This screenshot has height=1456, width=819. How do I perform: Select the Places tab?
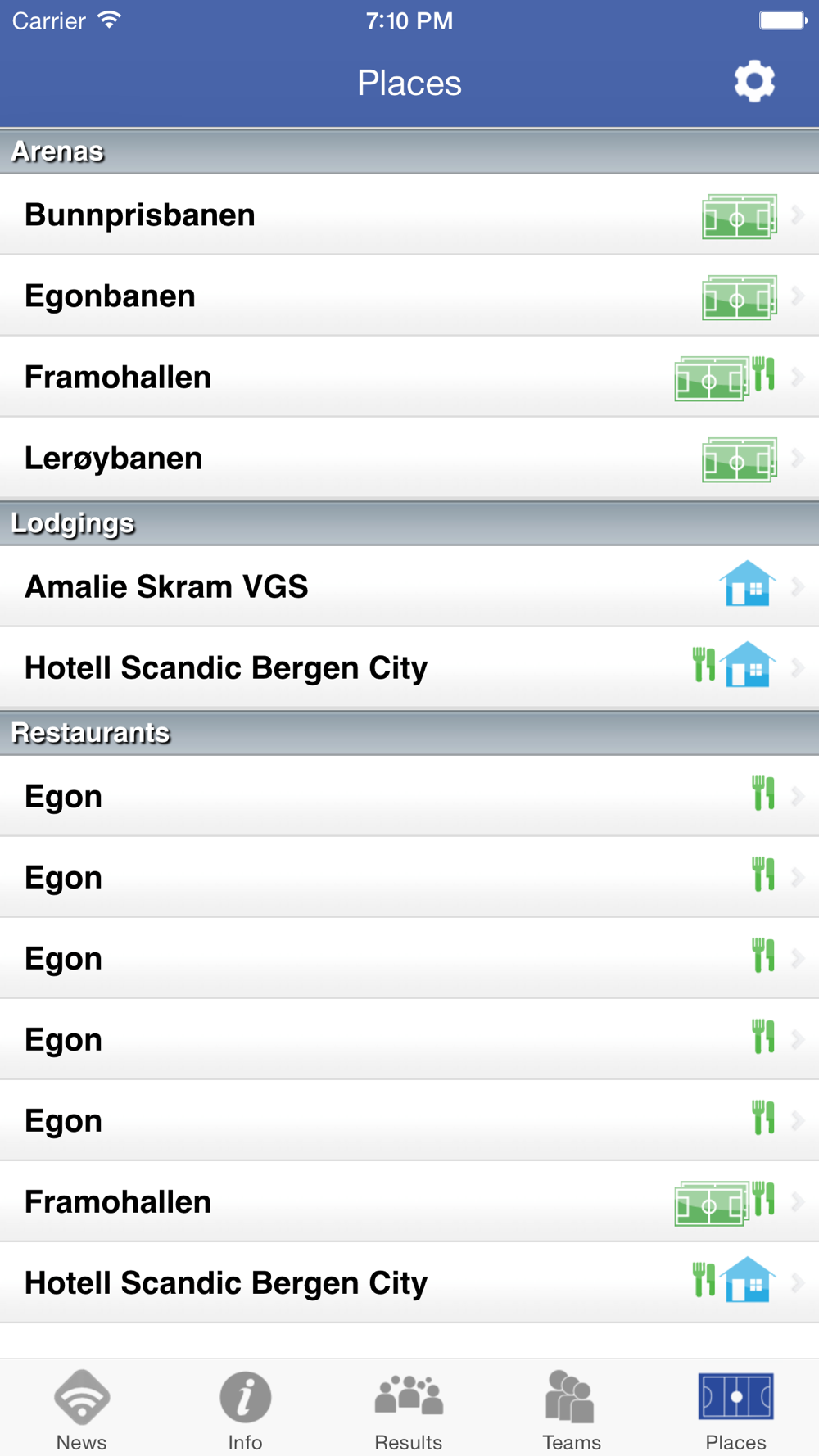735,1409
